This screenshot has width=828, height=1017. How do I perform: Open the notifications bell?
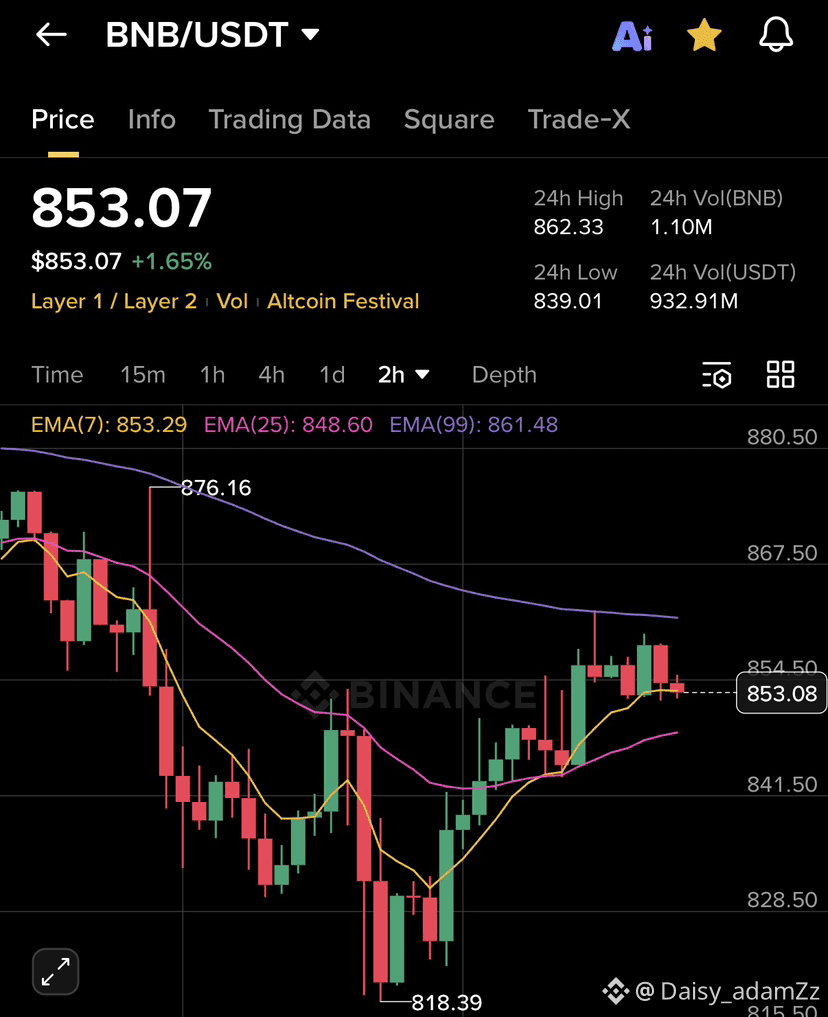click(776, 34)
